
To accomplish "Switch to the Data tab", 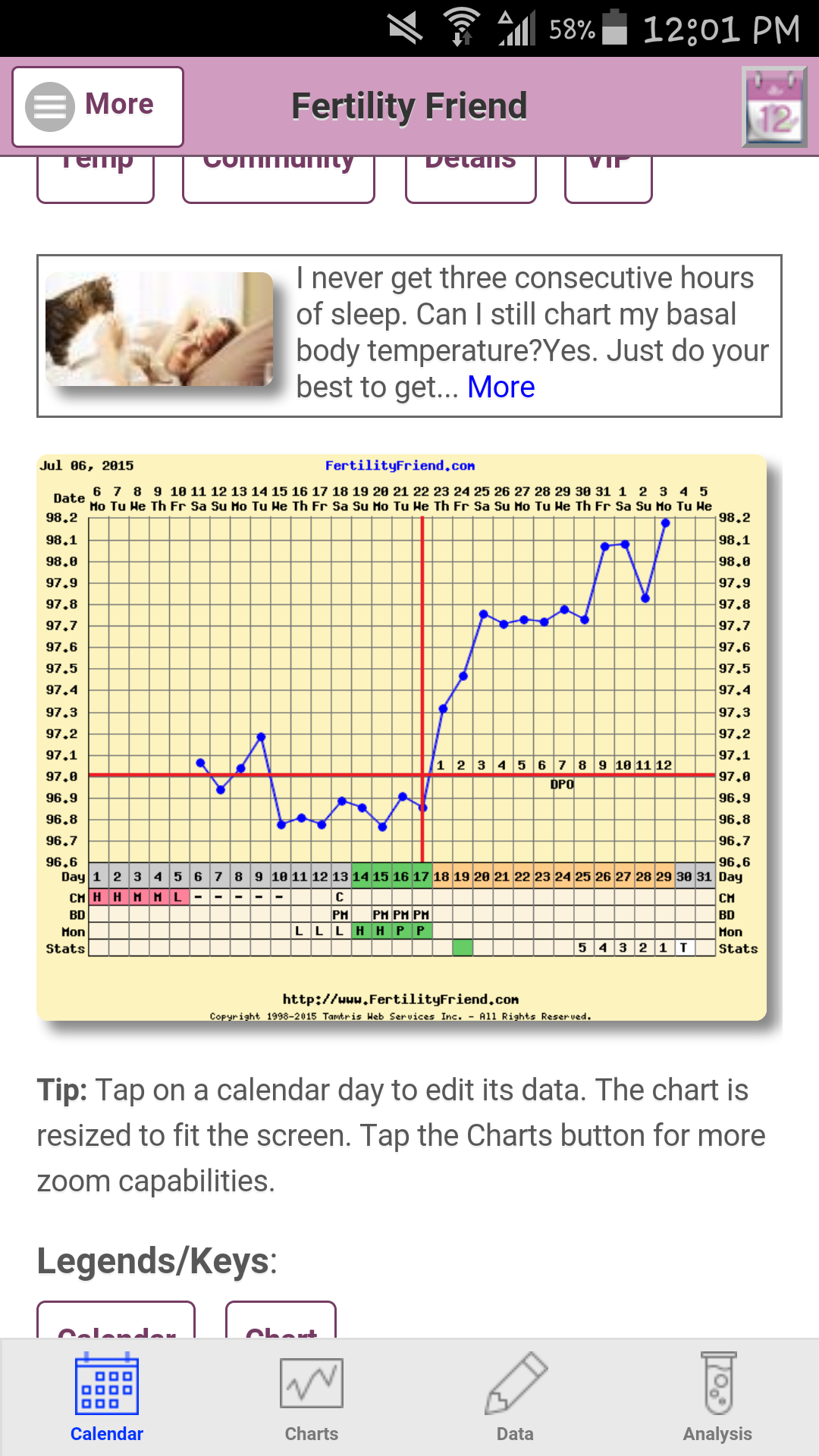I will pos(515,1398).
